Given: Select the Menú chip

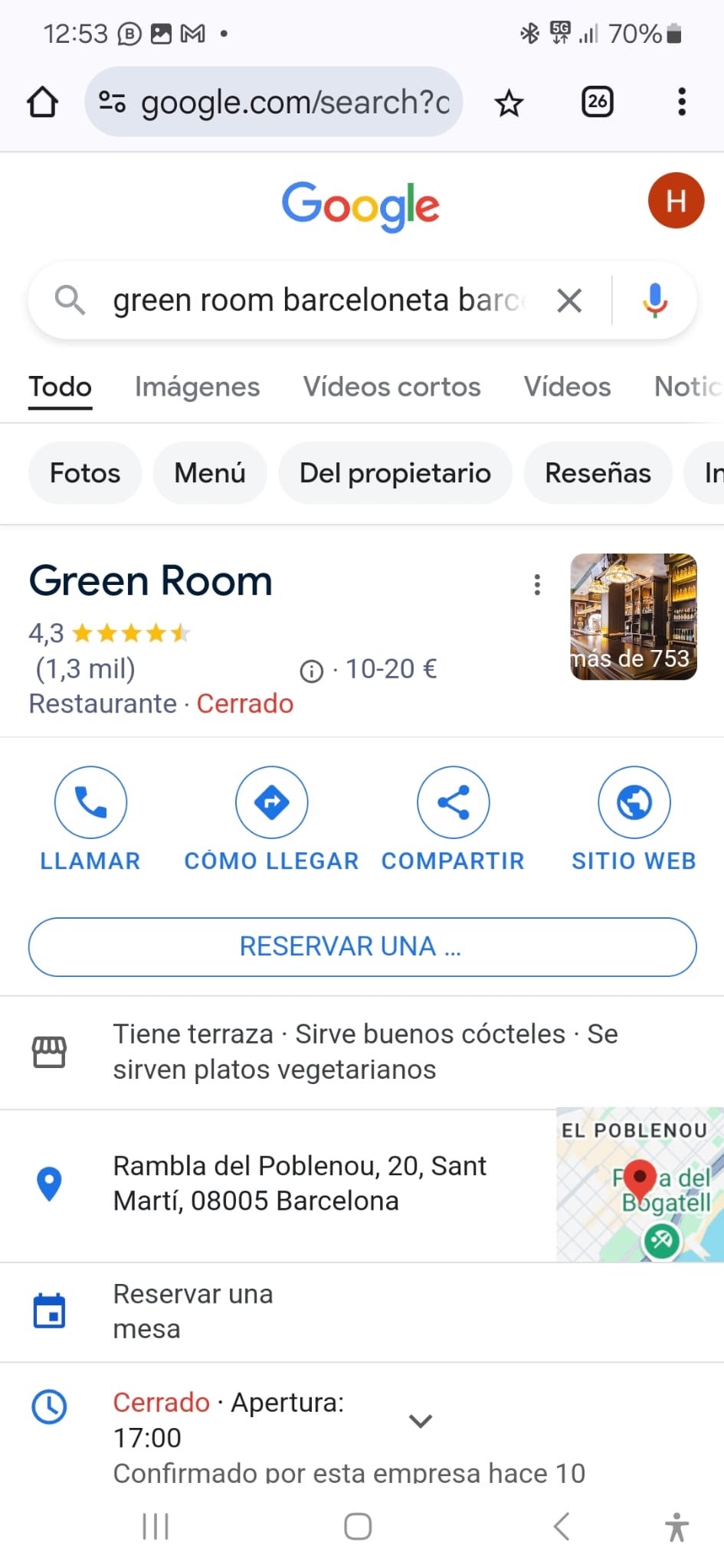Looking at the screenshot, I should pyautogui.click(x=210, y=473).
